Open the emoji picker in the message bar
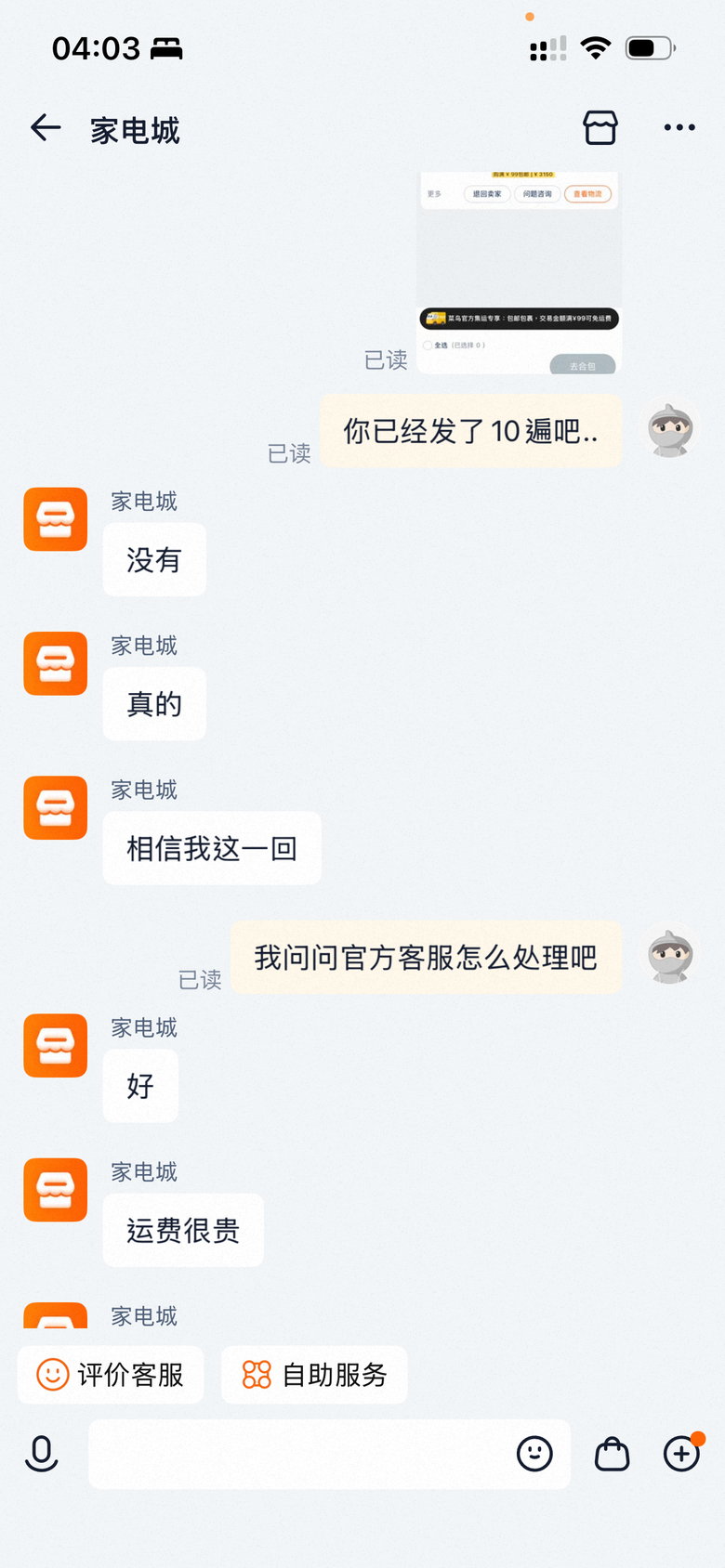Viewport: 725px width, 1568px height. pyautogui.click(x=536, y=1454)
